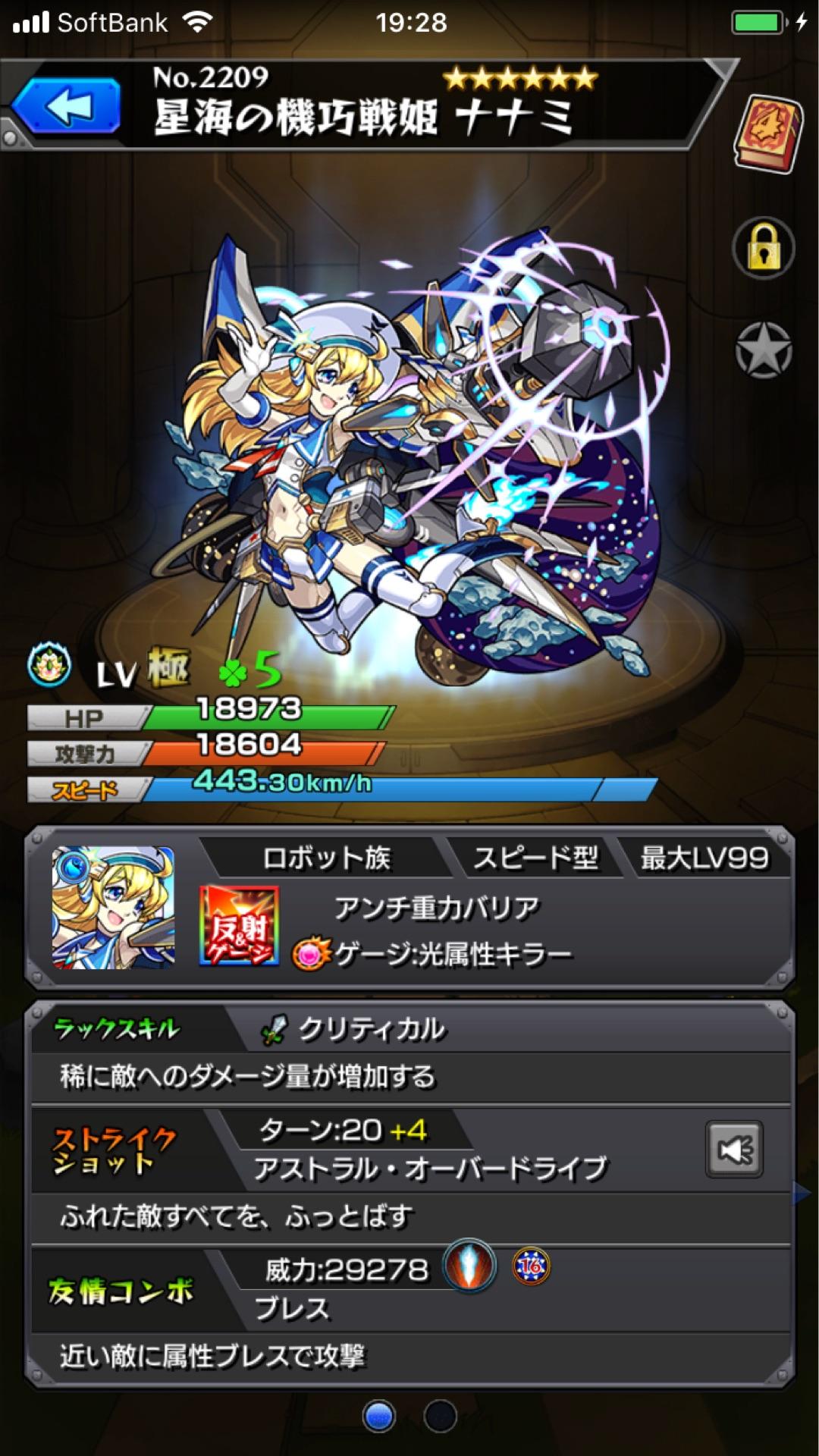Play the Strike Shot voice speaker button

pos(734,1150)
